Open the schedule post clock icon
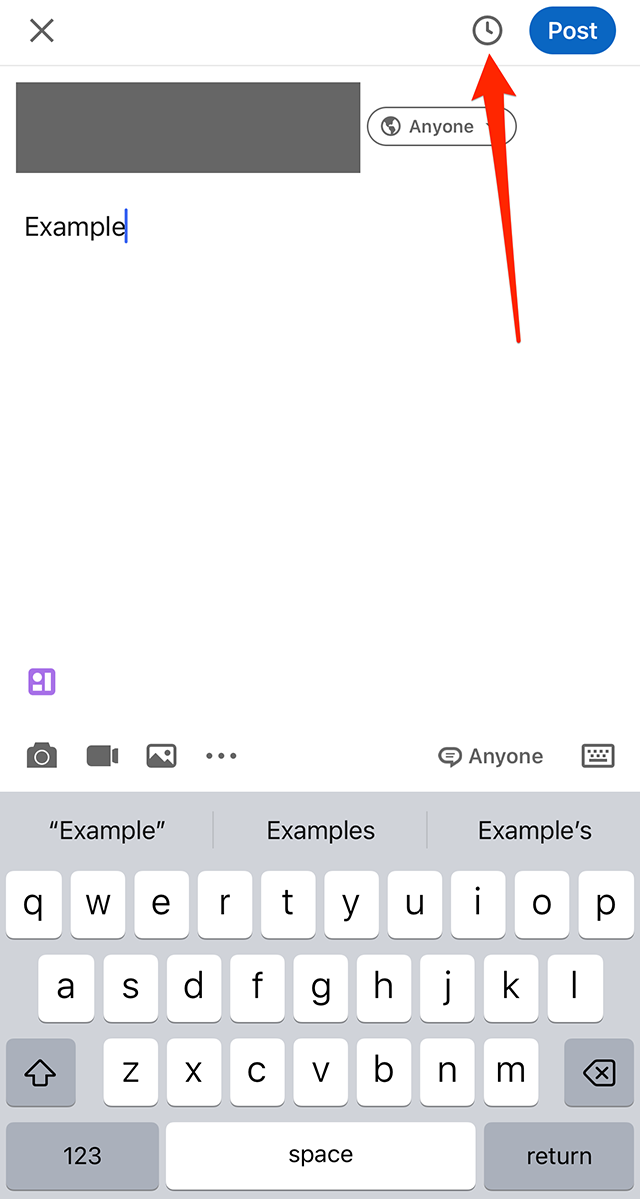The height and width of the screenshot is (1199, 640). click(487, 31)
